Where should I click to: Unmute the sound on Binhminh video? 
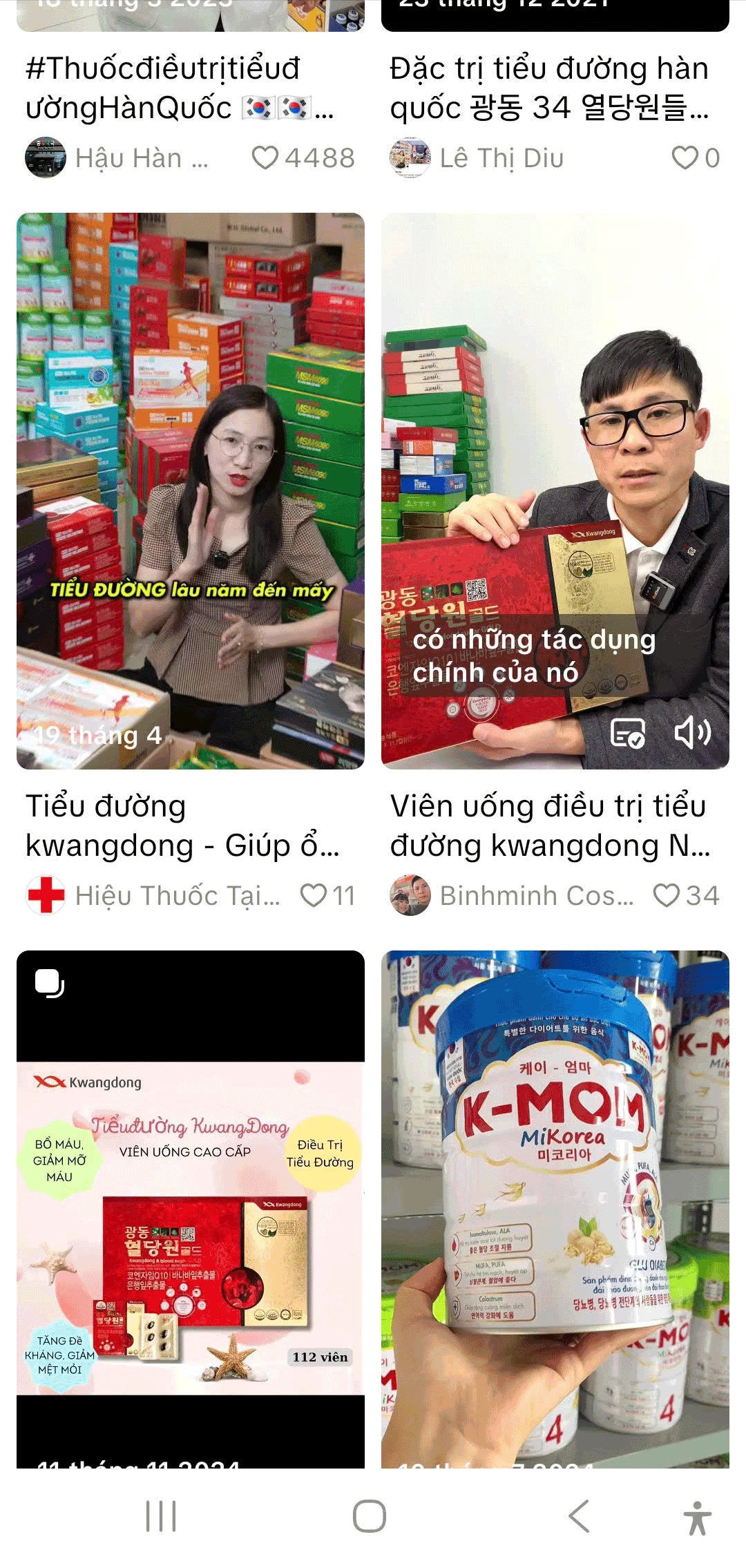coord(691,732)
